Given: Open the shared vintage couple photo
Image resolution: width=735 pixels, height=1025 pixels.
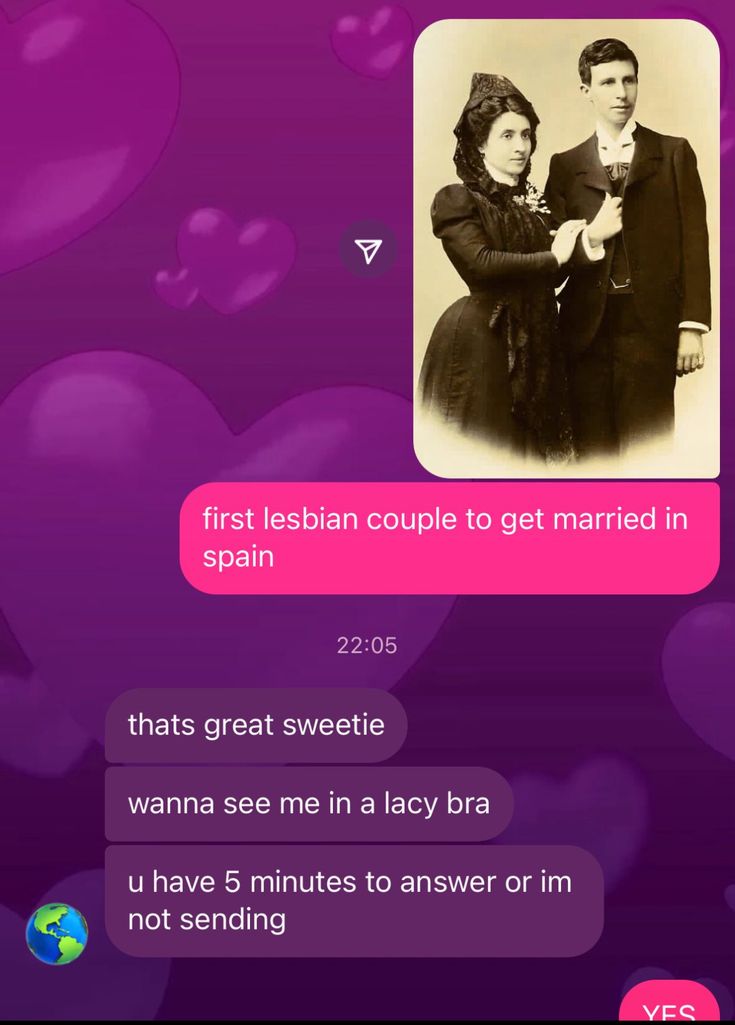Looking at the screenshot, I should click(566, 248).
